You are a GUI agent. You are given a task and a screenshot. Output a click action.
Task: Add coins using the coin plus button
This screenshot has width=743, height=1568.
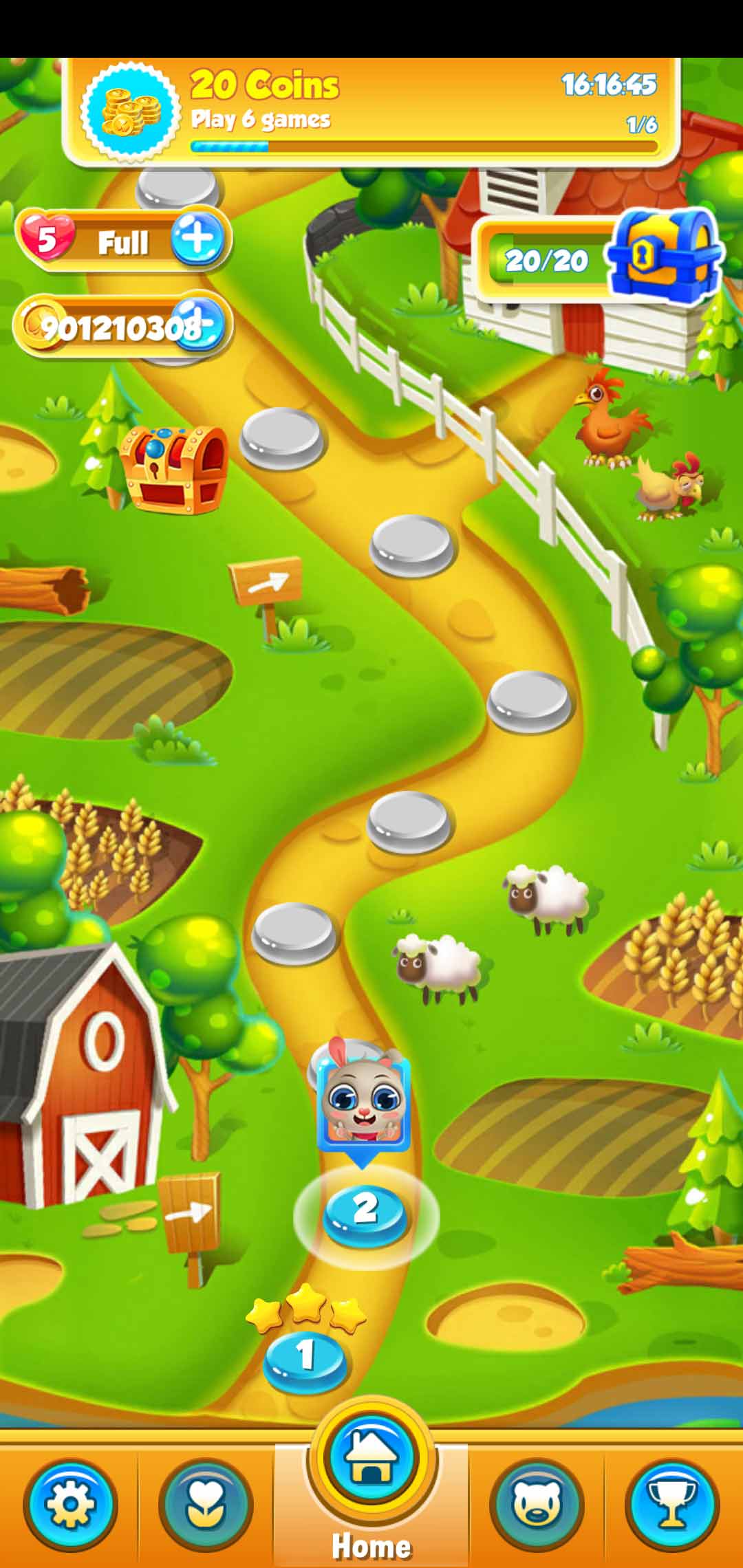point(200,325)
